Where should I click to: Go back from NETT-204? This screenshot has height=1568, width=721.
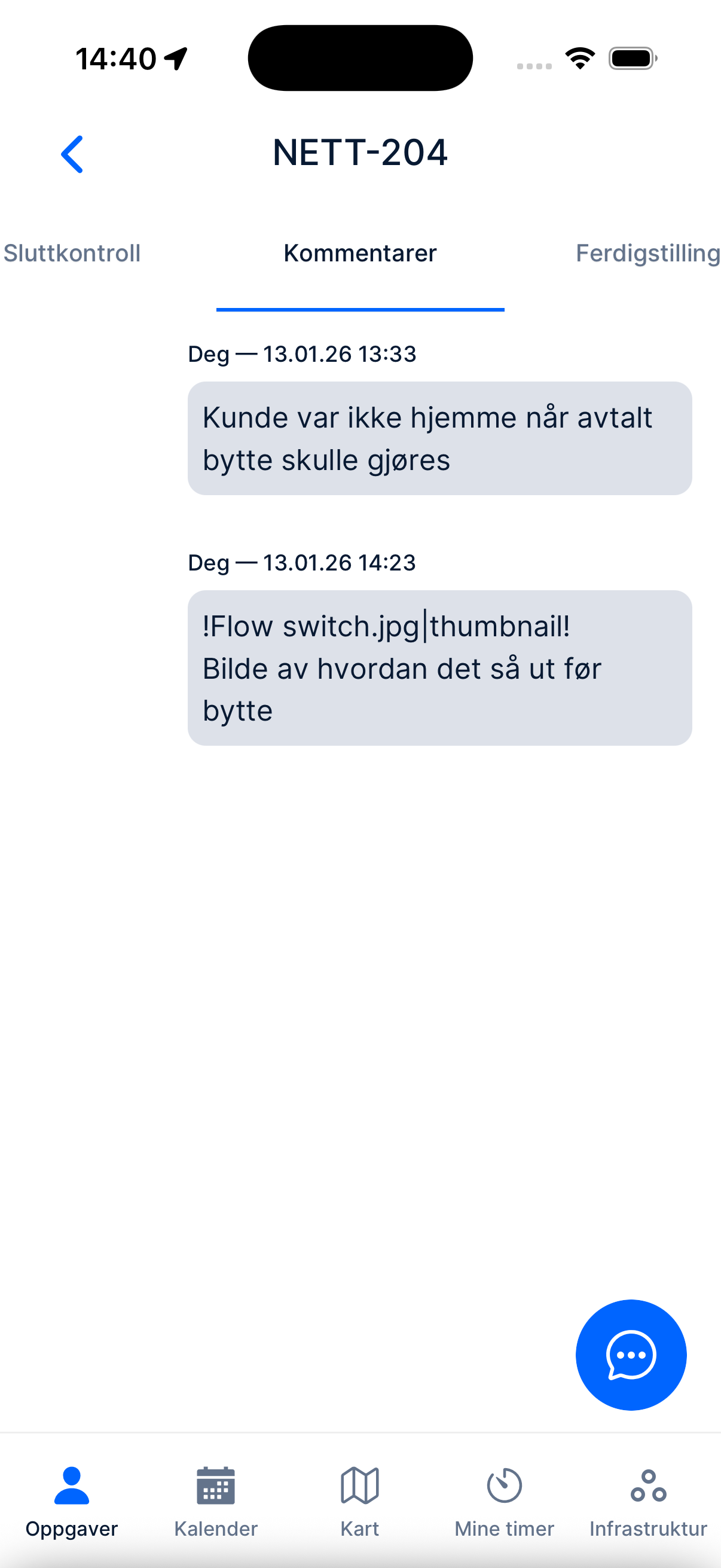tap(72, 154)
